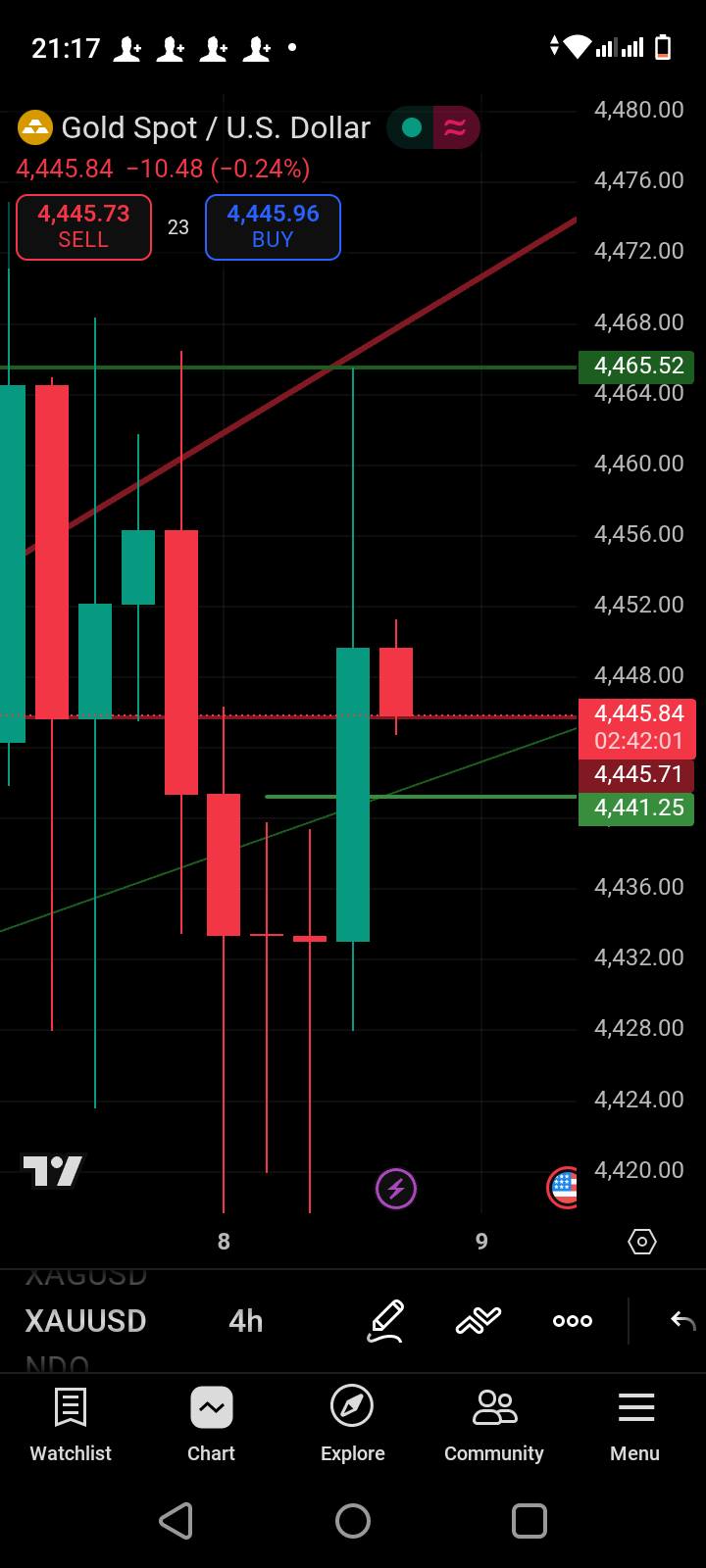Image resolution: width=706 pixels, height=1568 pixels.
Task: Open the Gold Spot / U.S. Dollar symbol title
Action: coord(216,127)
